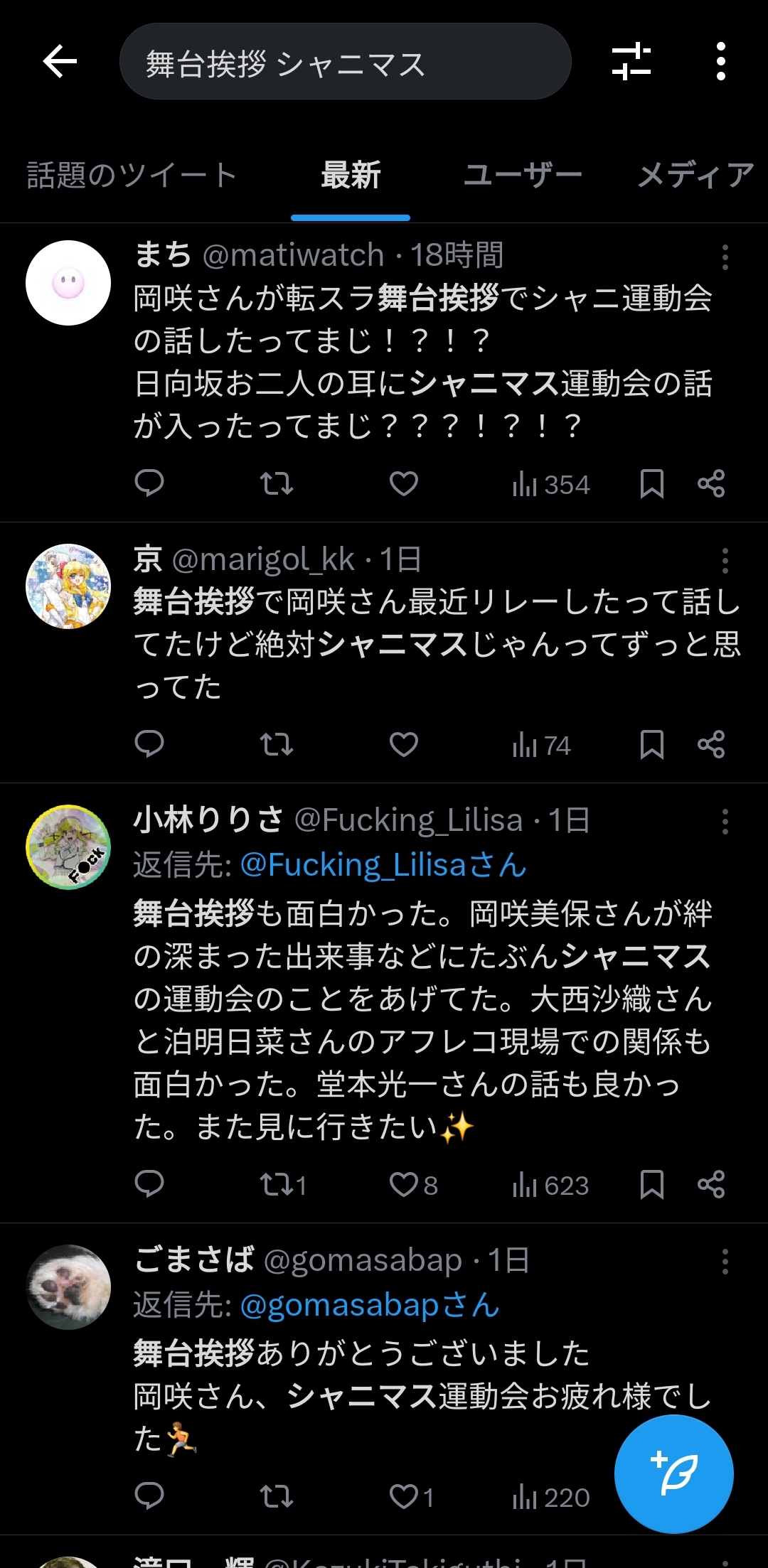Open the @Fucking_Lilisa reply-to link

tap(383, 865)
